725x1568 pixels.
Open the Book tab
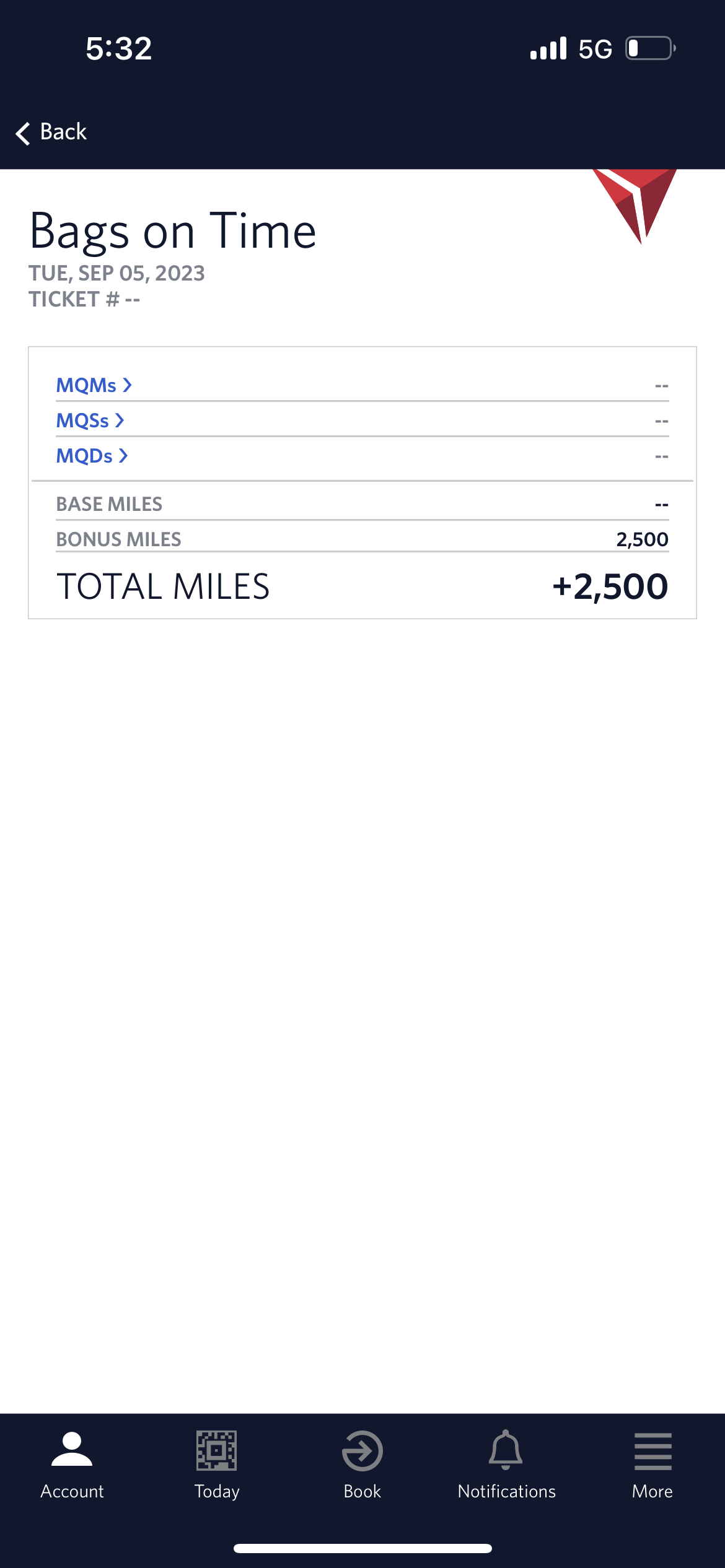pyautogui.click(x=362, y=1465)
